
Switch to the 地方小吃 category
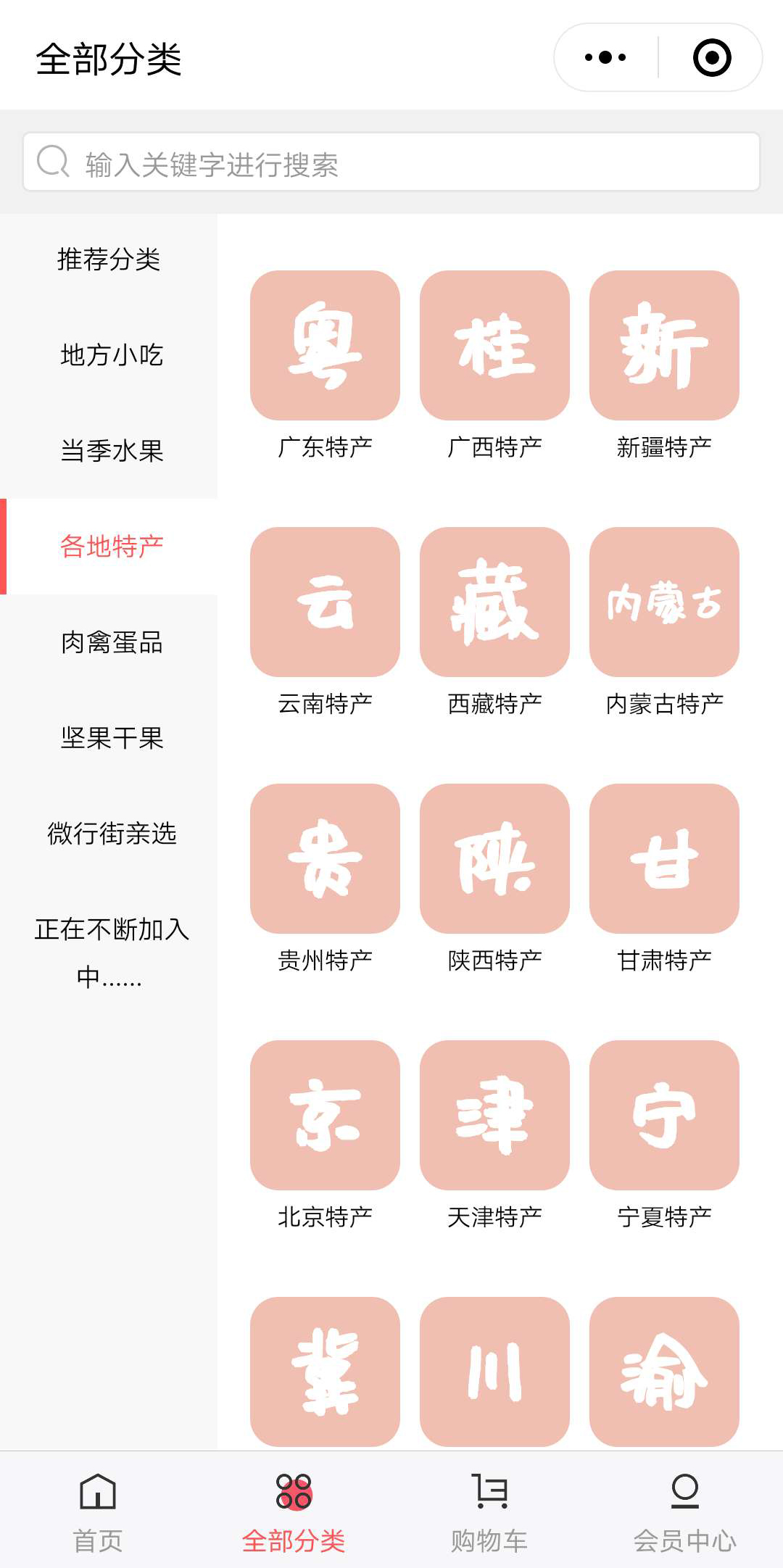(x=109, y=355)
